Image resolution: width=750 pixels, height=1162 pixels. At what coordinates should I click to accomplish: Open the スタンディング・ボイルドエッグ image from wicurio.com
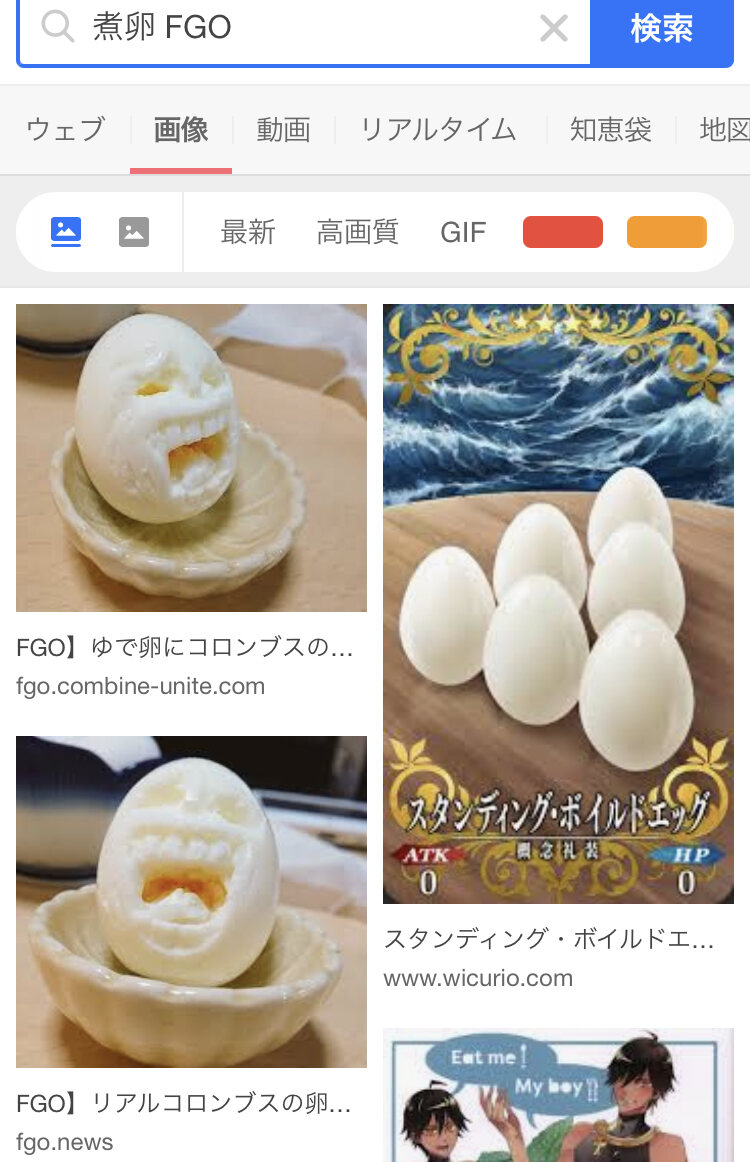558,603
